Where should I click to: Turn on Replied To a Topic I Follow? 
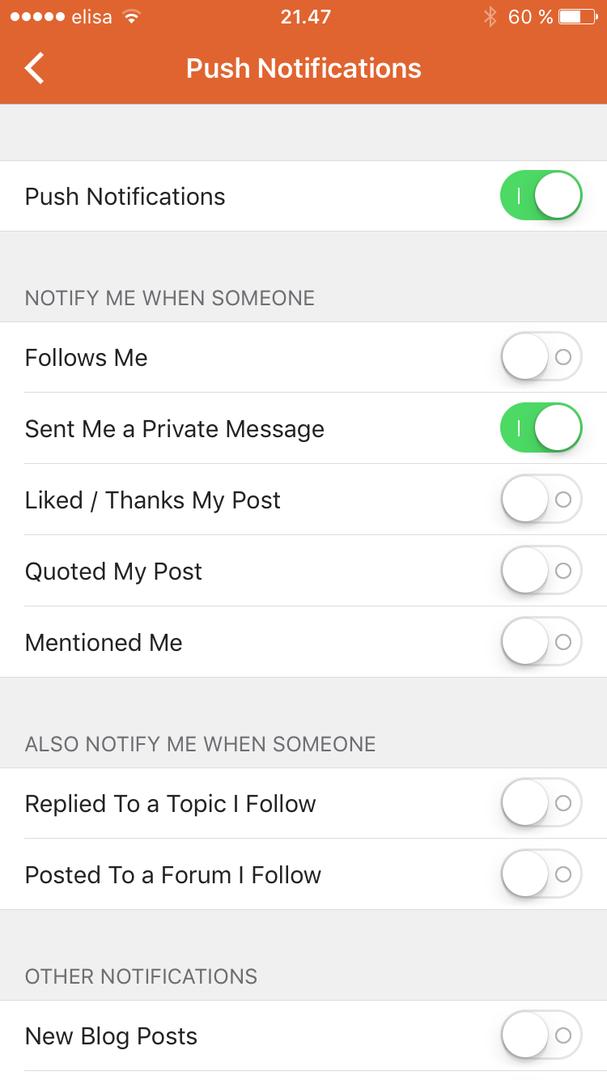[x=540, y=803]
